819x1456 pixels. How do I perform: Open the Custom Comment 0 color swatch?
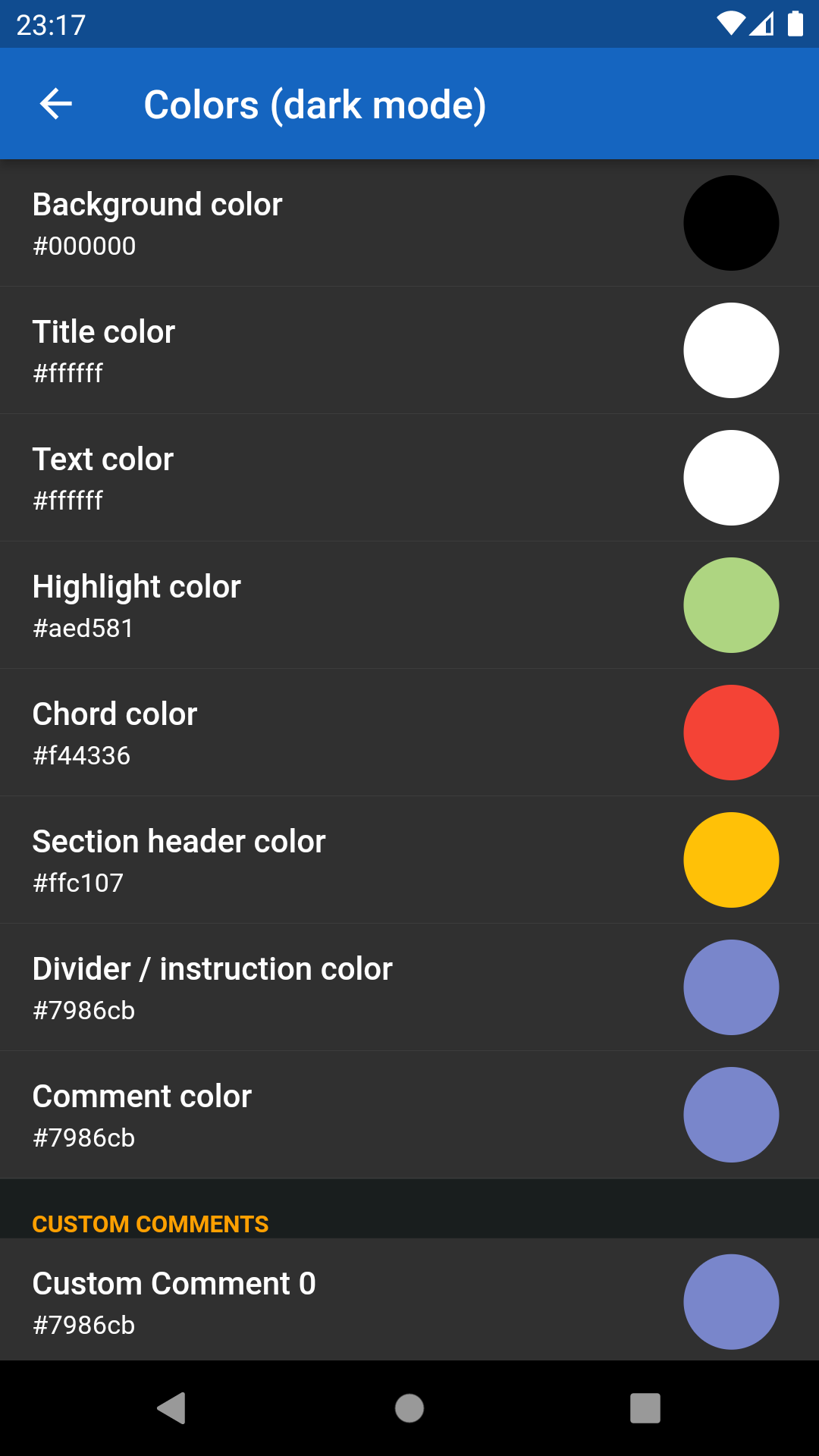coord(731,1302)
